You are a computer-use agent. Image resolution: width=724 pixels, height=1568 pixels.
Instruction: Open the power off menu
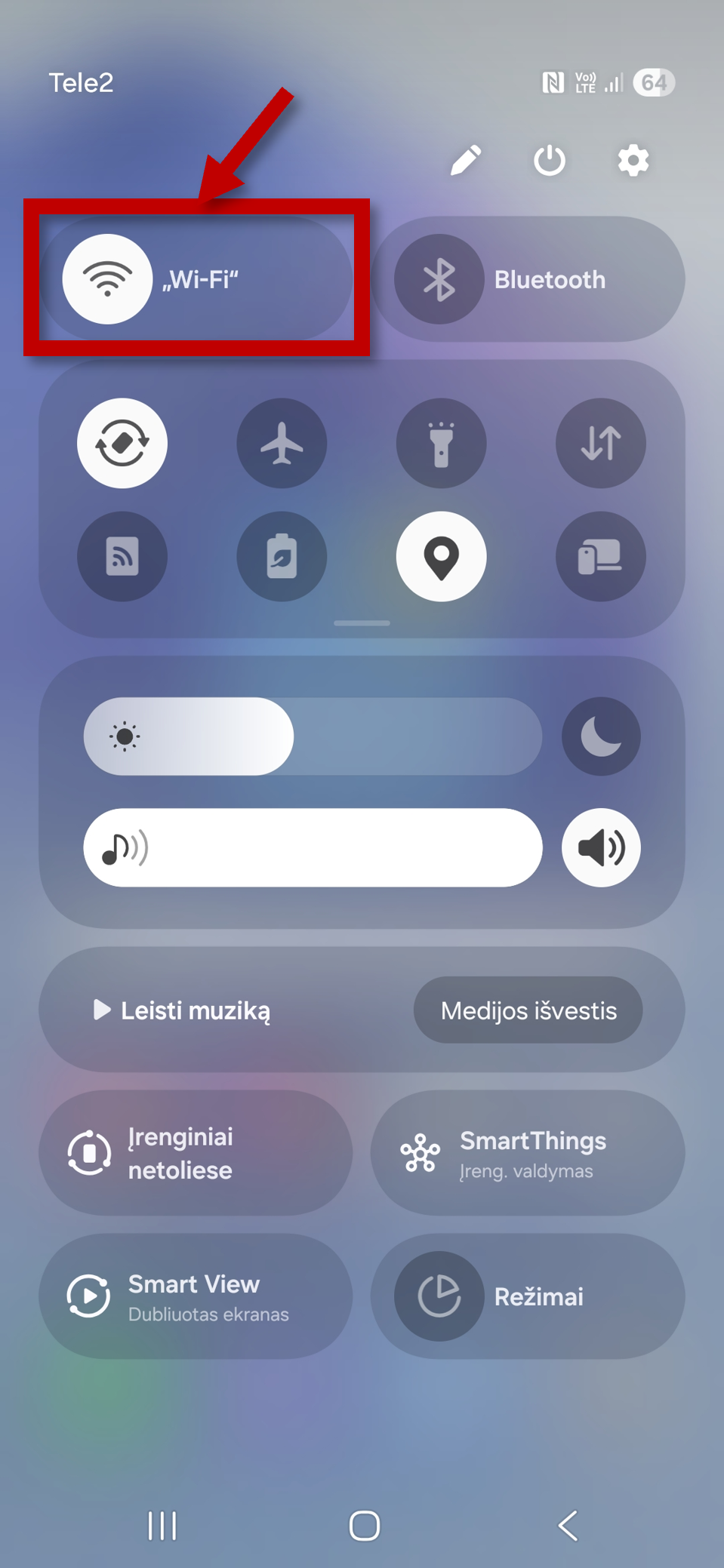pyautogui.click(x=549, y=160)
